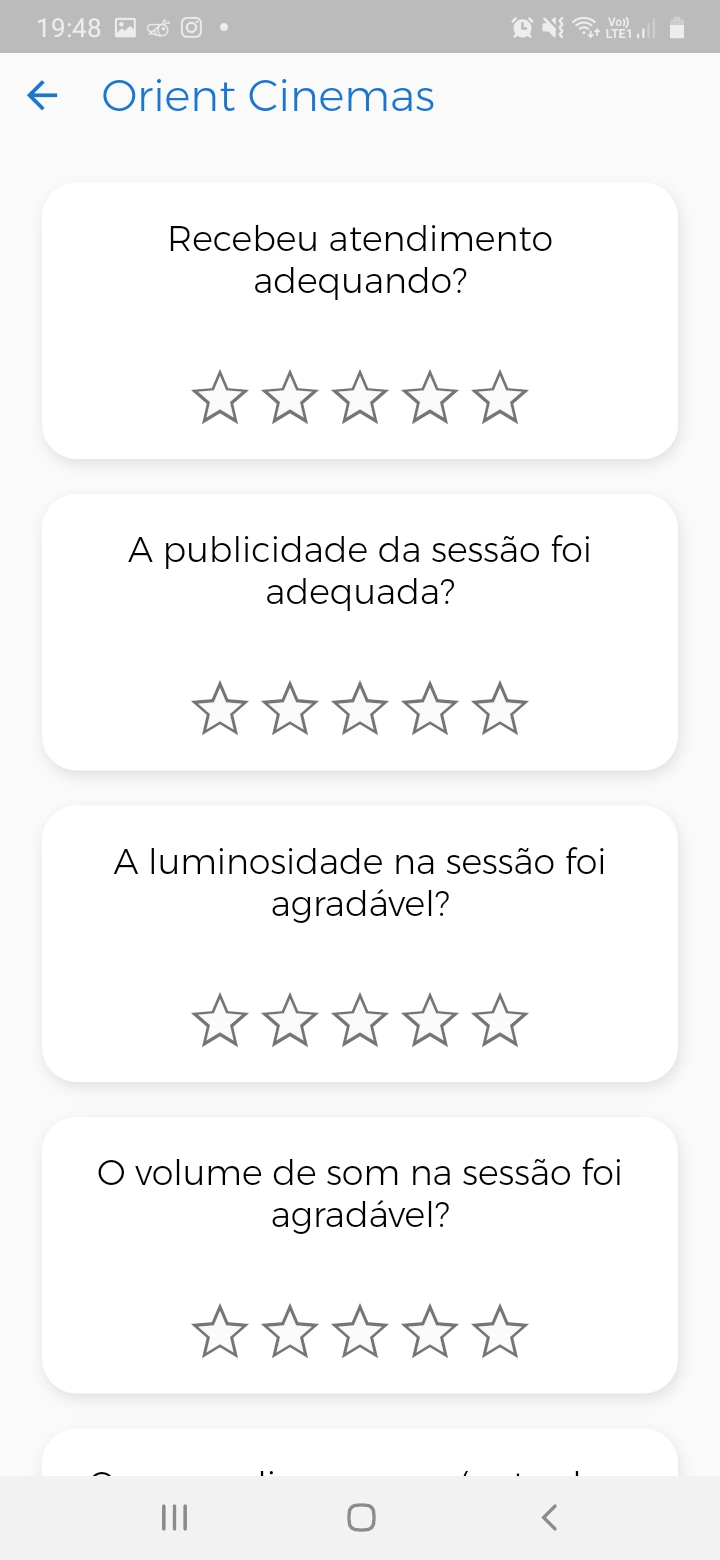The width and height of the screenshot is (720, 1560).
Task: Select four stars for 'A publicidade da sessão'
Action: (x=429, y=709)
